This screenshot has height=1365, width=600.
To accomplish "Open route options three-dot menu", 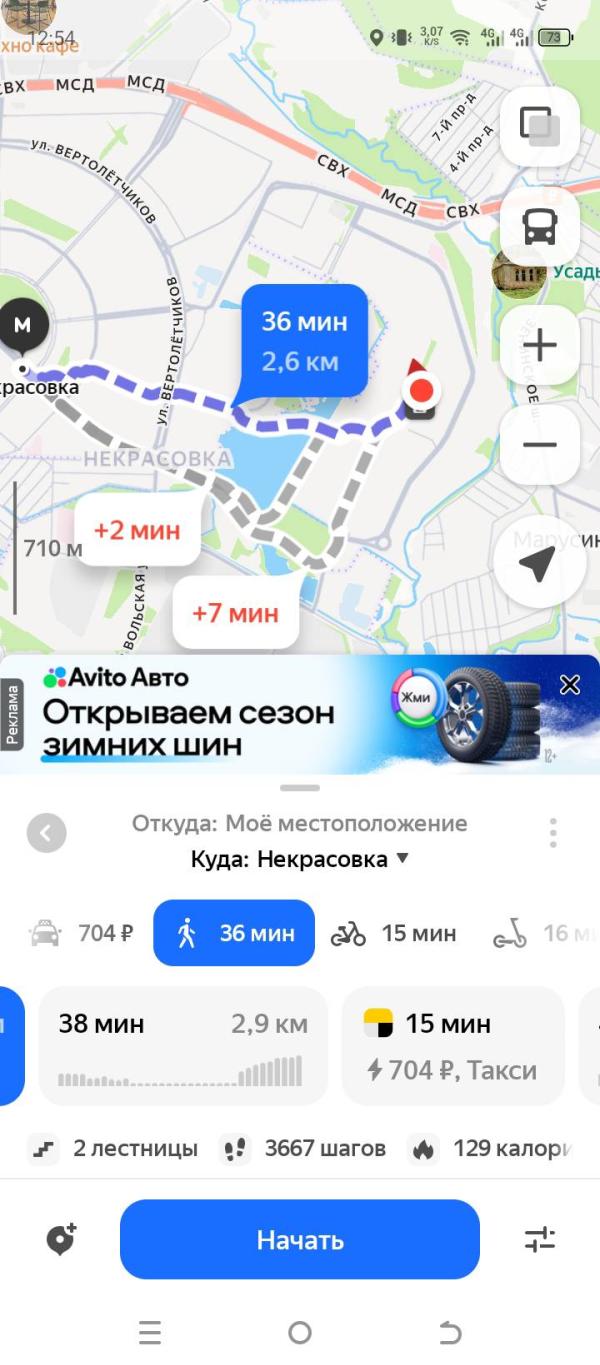I will (553, 832).
